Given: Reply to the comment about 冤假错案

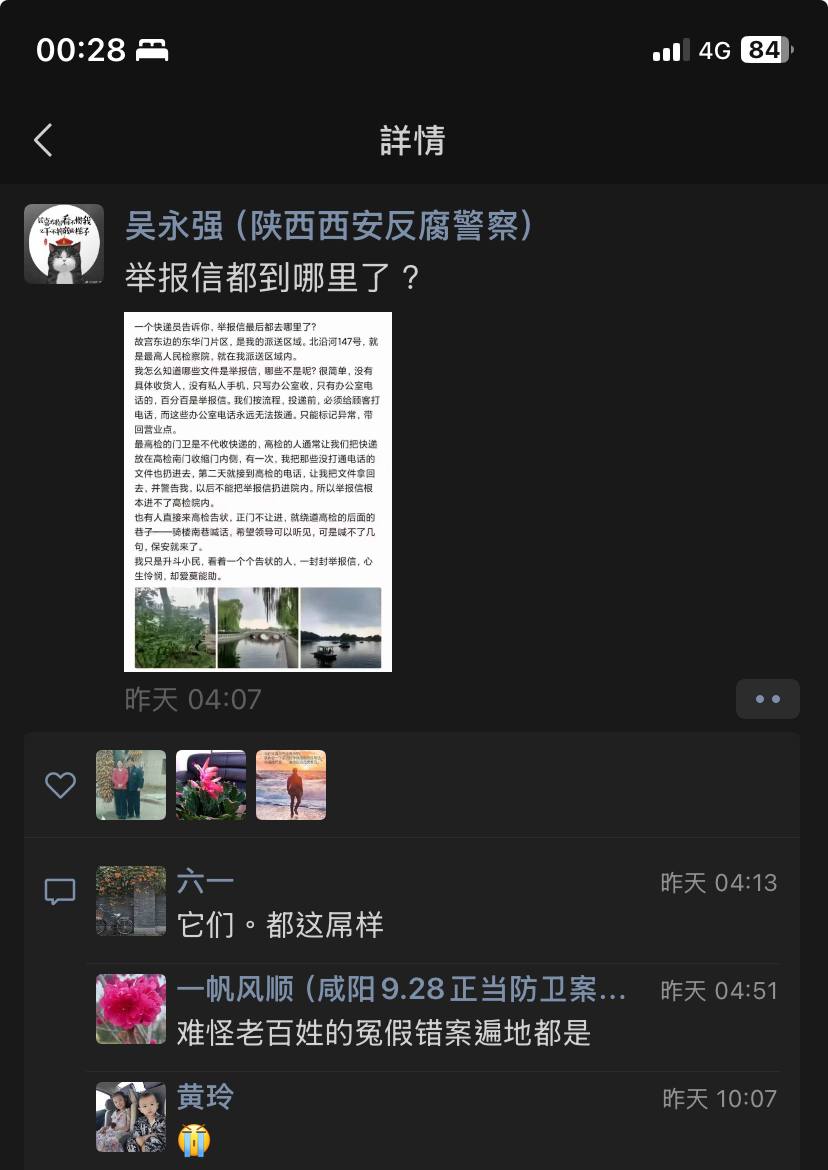Looking at the screenshot, I should point(384,1032).
